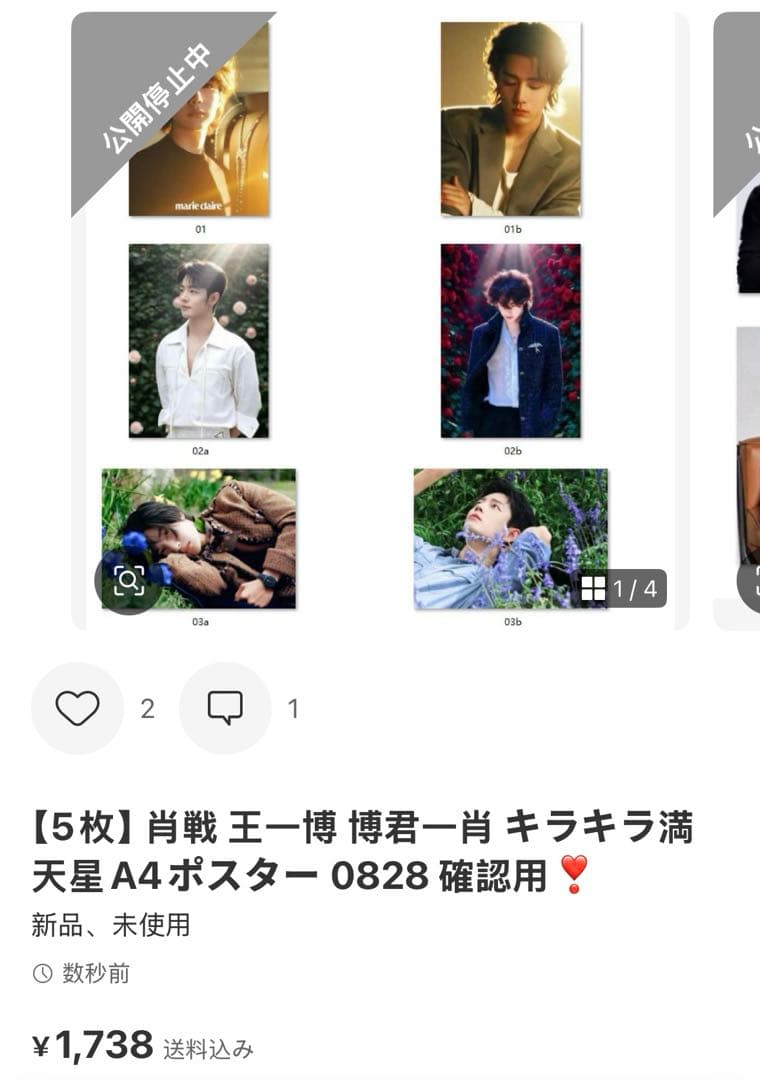
Task: Select poster 03b in the lavender field
Action: point(510,540)
